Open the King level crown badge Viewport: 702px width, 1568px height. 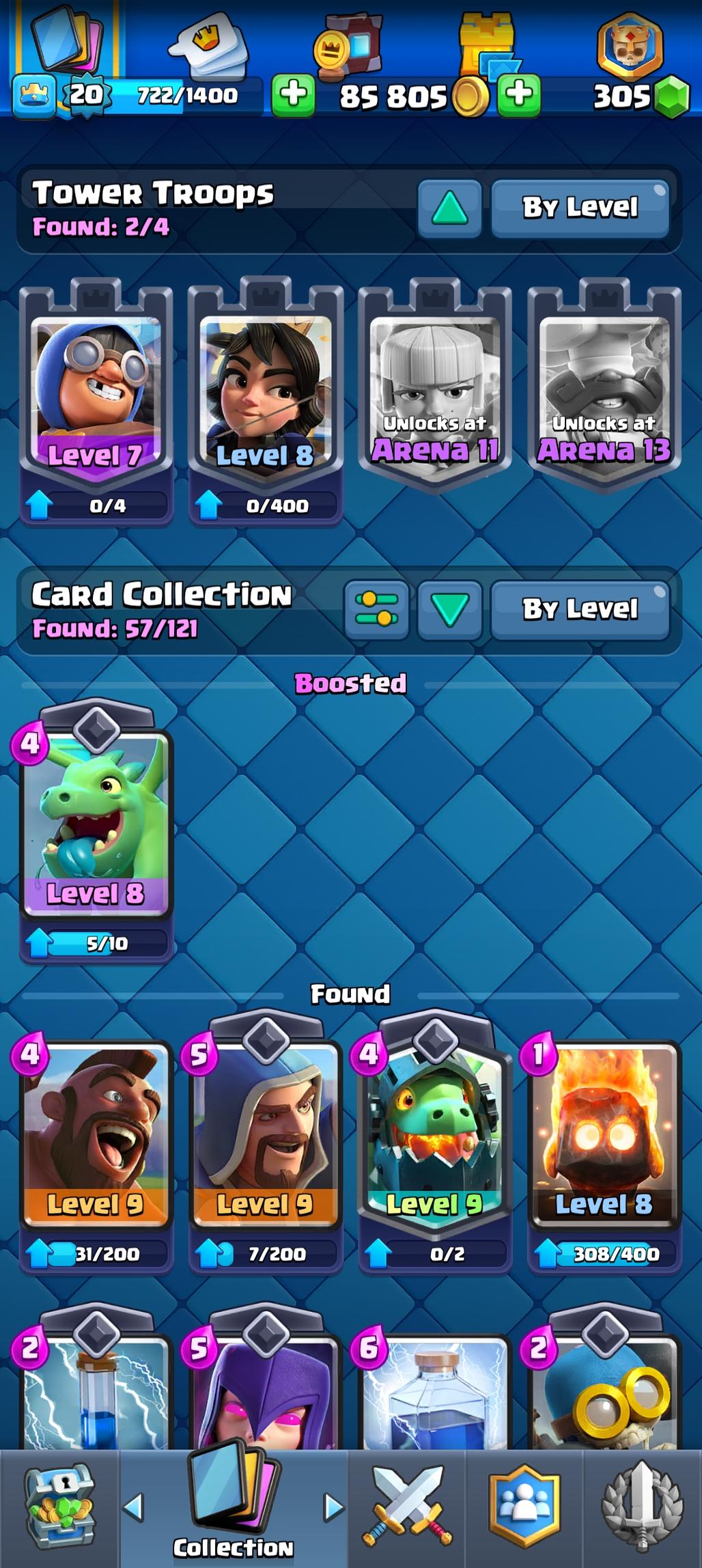coord(34,96)
